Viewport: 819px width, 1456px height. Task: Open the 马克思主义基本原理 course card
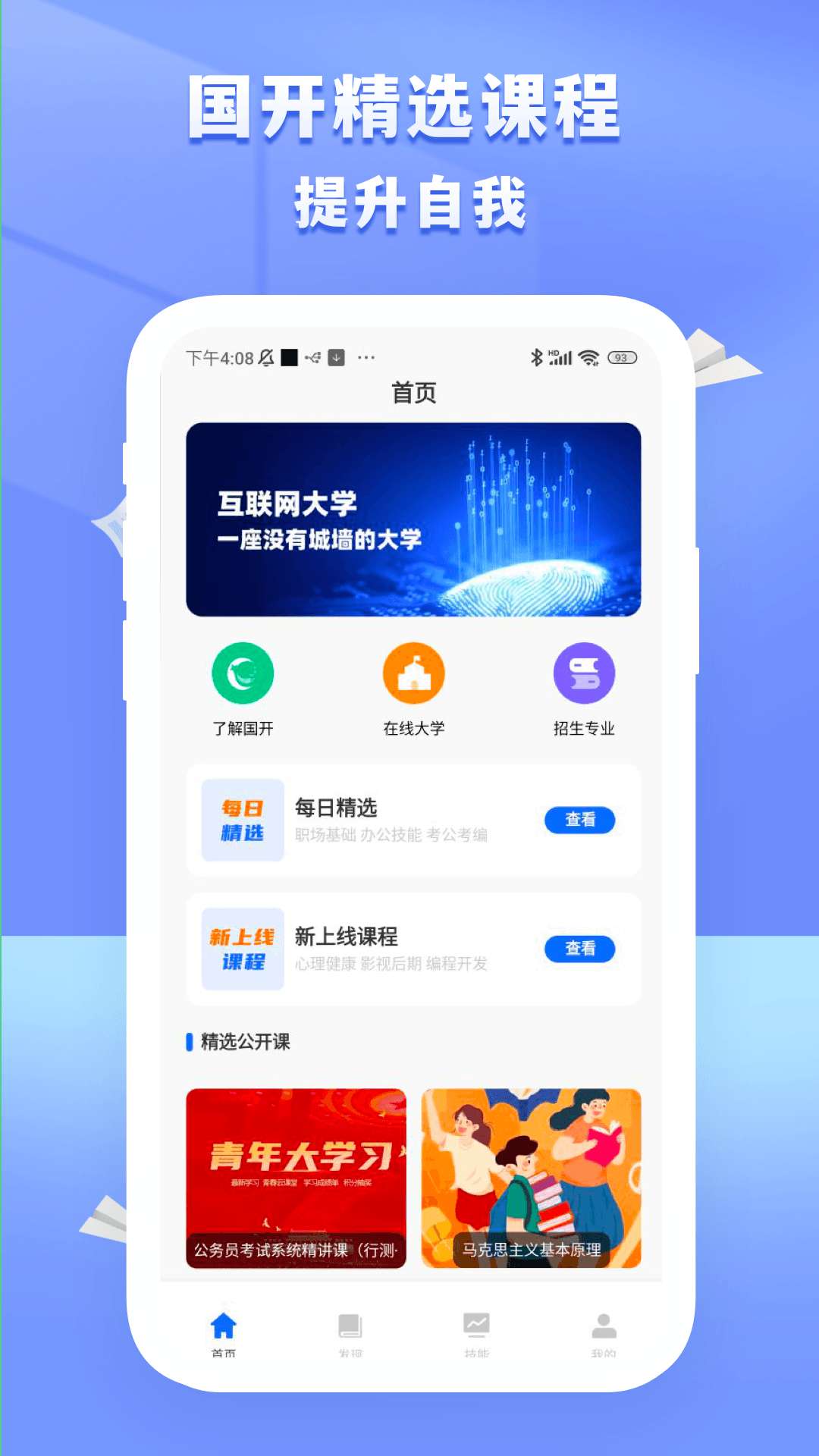click(531, 1172)
